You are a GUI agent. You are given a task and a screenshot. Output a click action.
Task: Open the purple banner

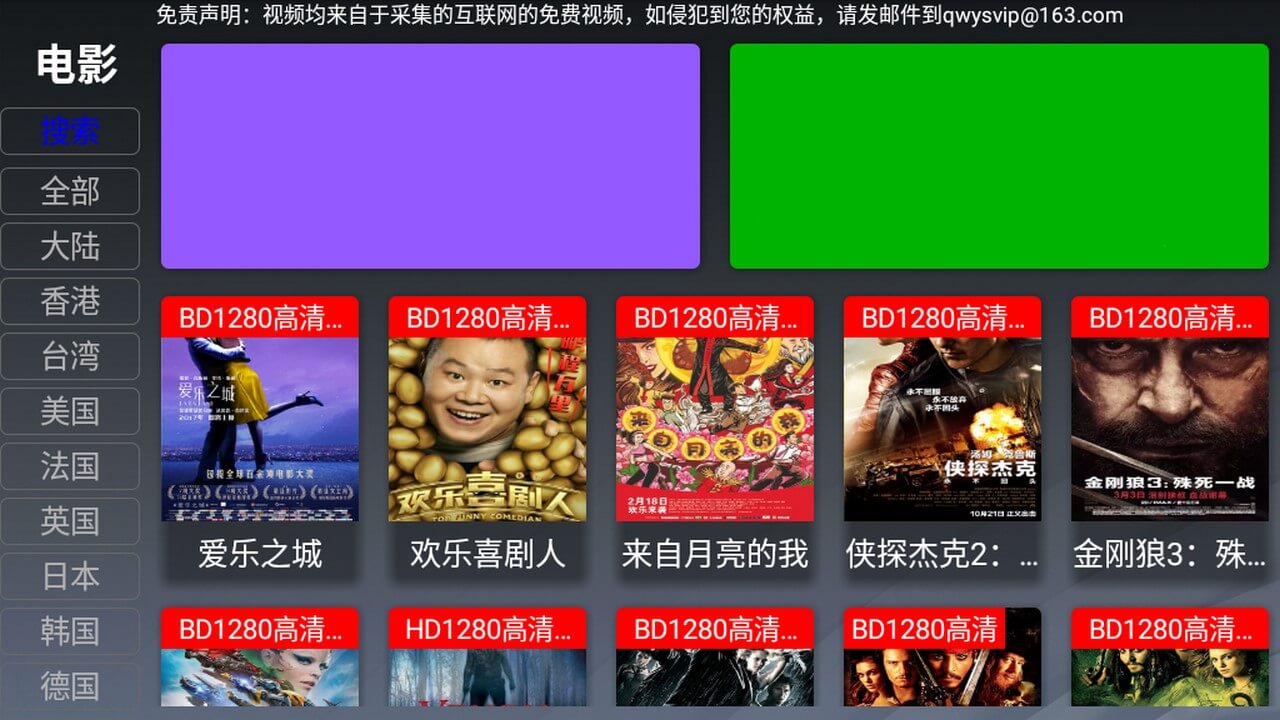[x=430, y=156]
